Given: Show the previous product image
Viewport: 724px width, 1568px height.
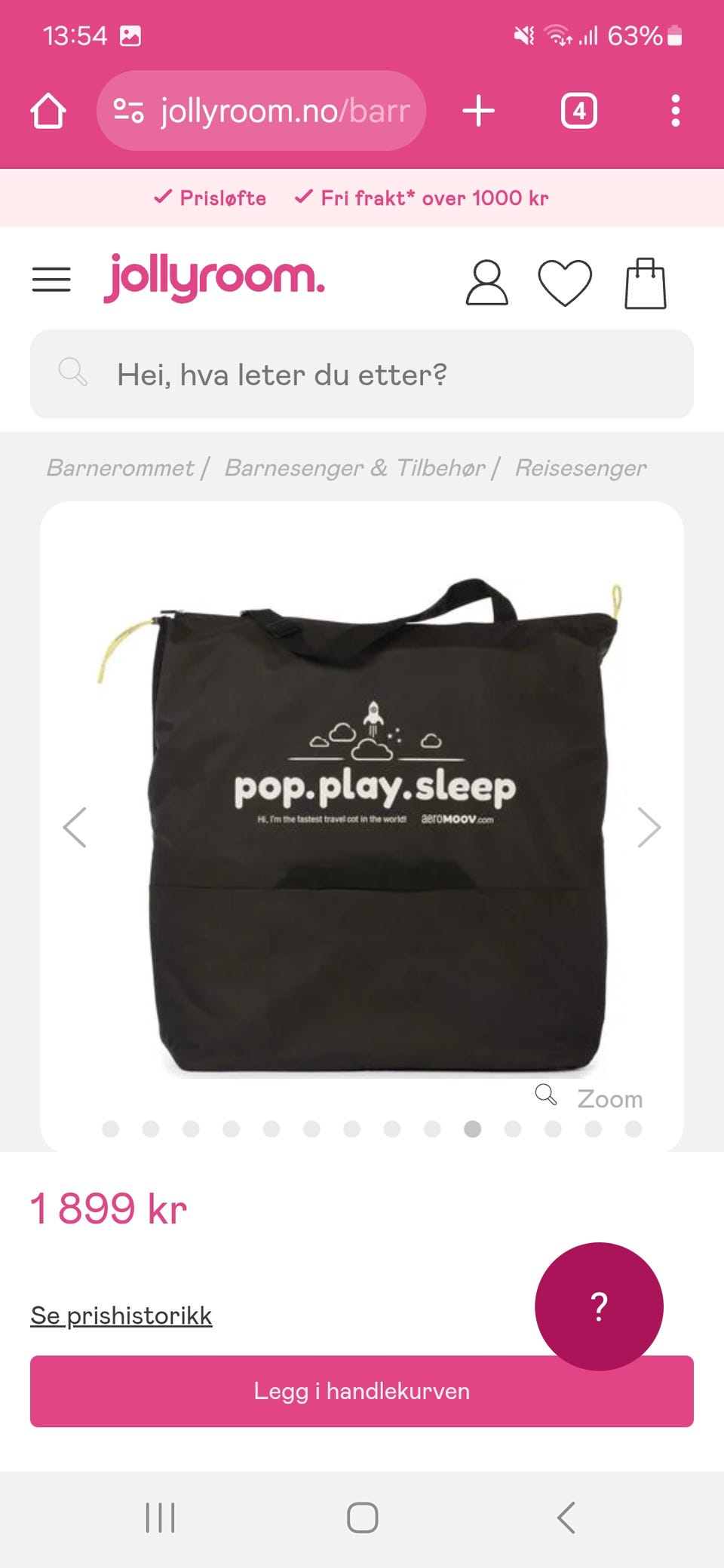Looking at the screenshot, I should pyautogui.click(x=75, y=827).
